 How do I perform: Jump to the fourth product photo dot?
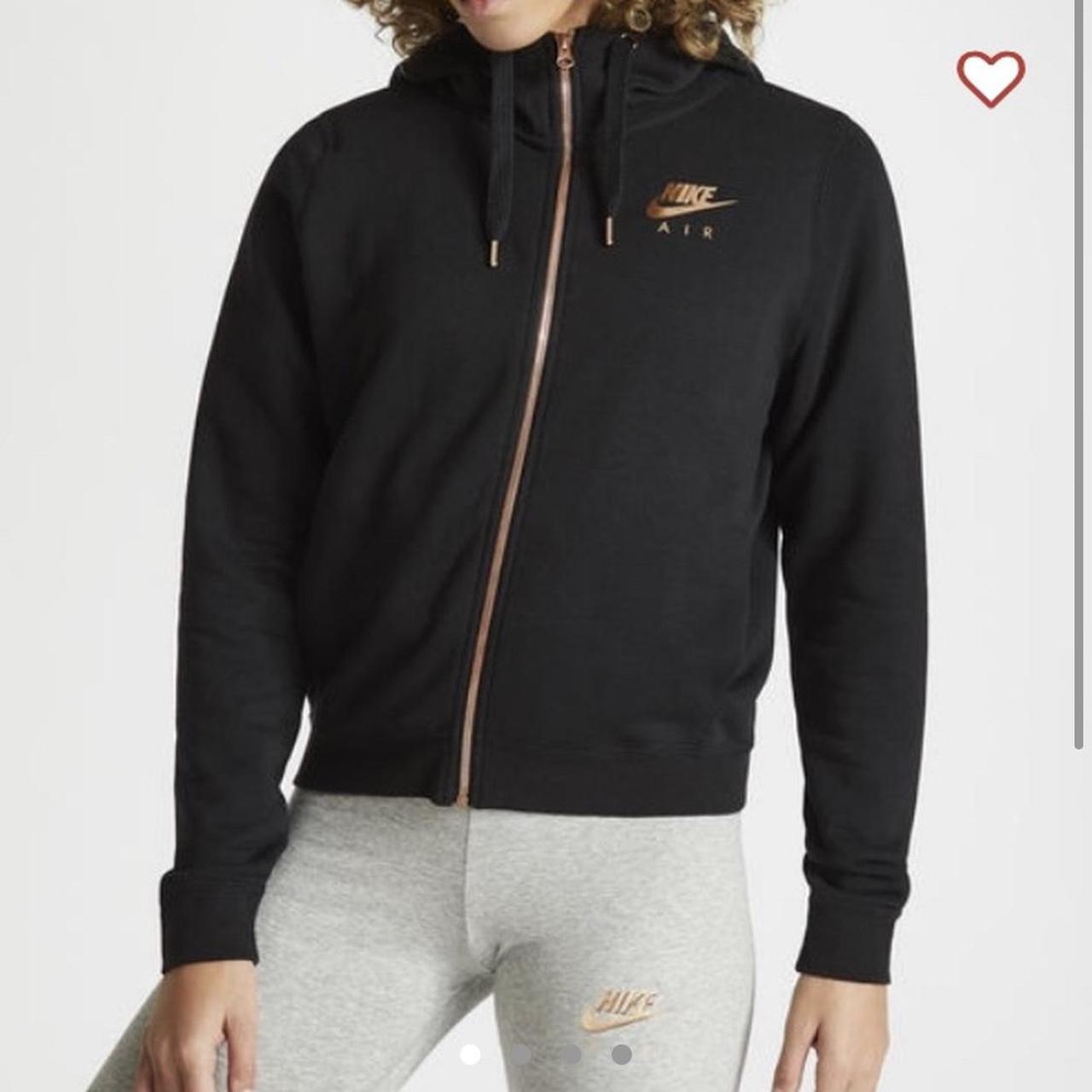click(622, 1054)
